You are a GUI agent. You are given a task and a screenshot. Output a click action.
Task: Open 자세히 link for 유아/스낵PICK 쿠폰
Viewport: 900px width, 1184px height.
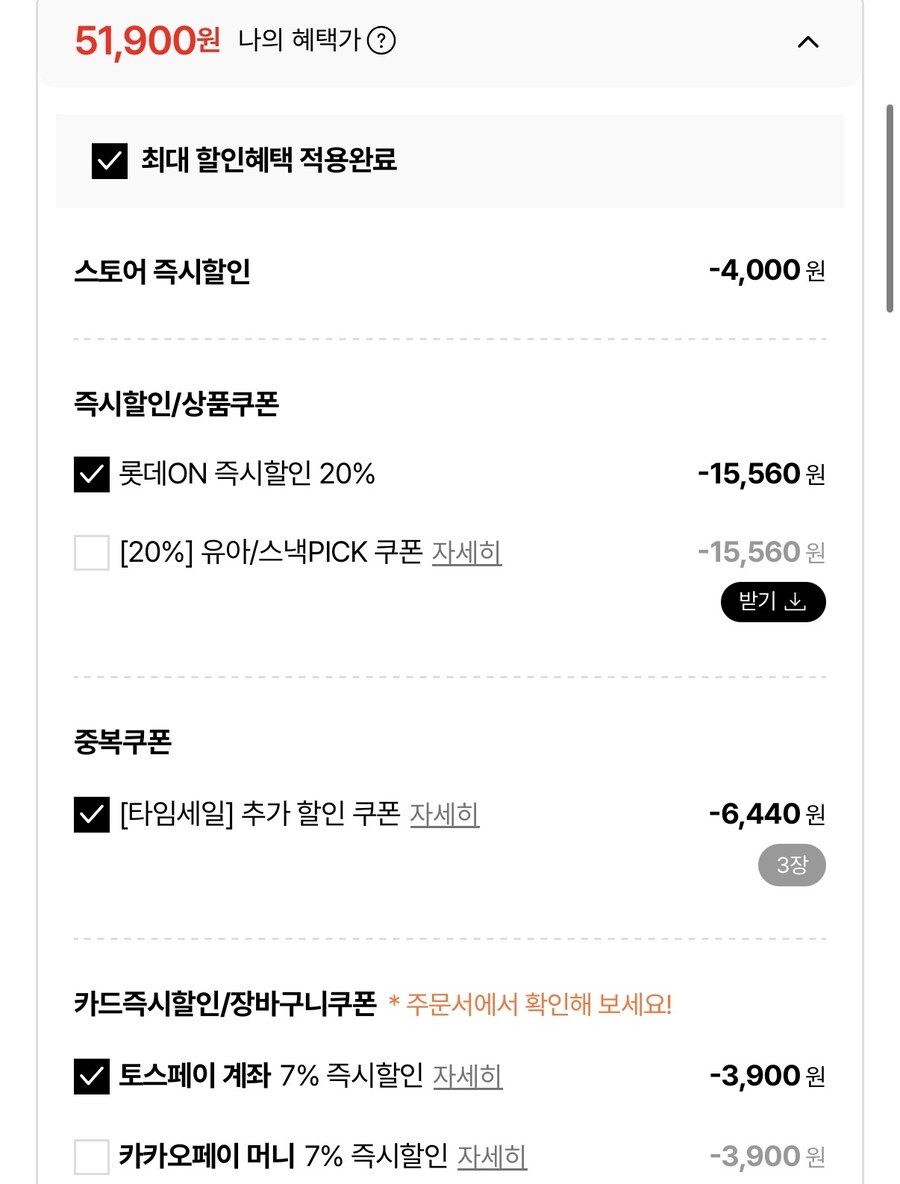pyautogui.click(x=466, y=553)
